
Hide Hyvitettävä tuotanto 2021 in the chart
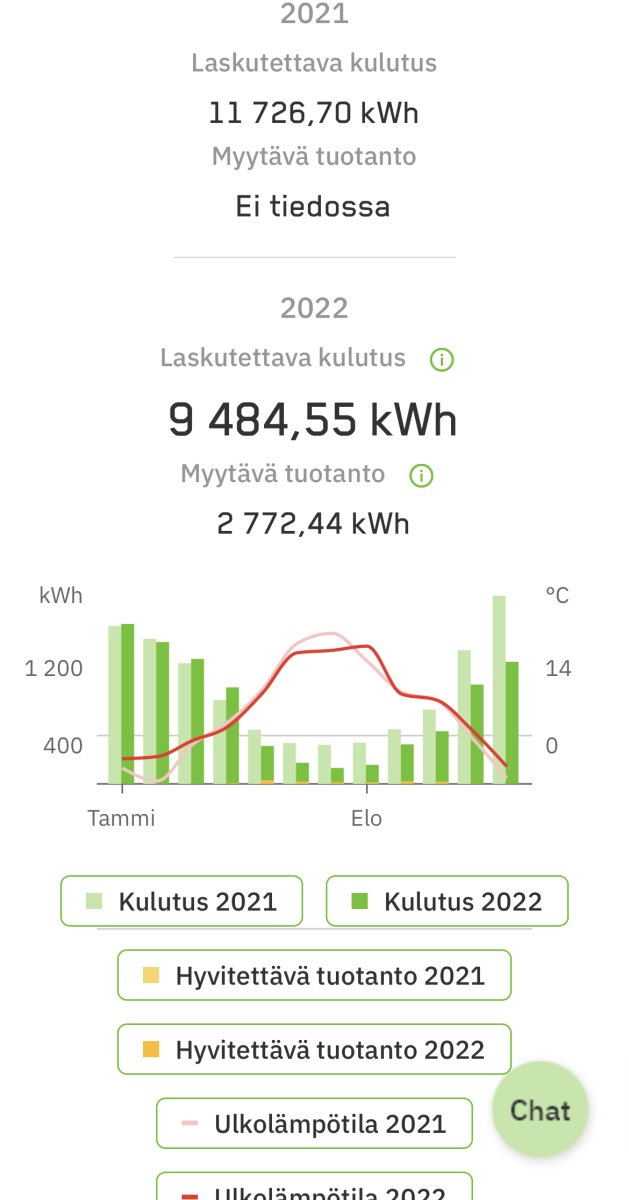[314, 975]
